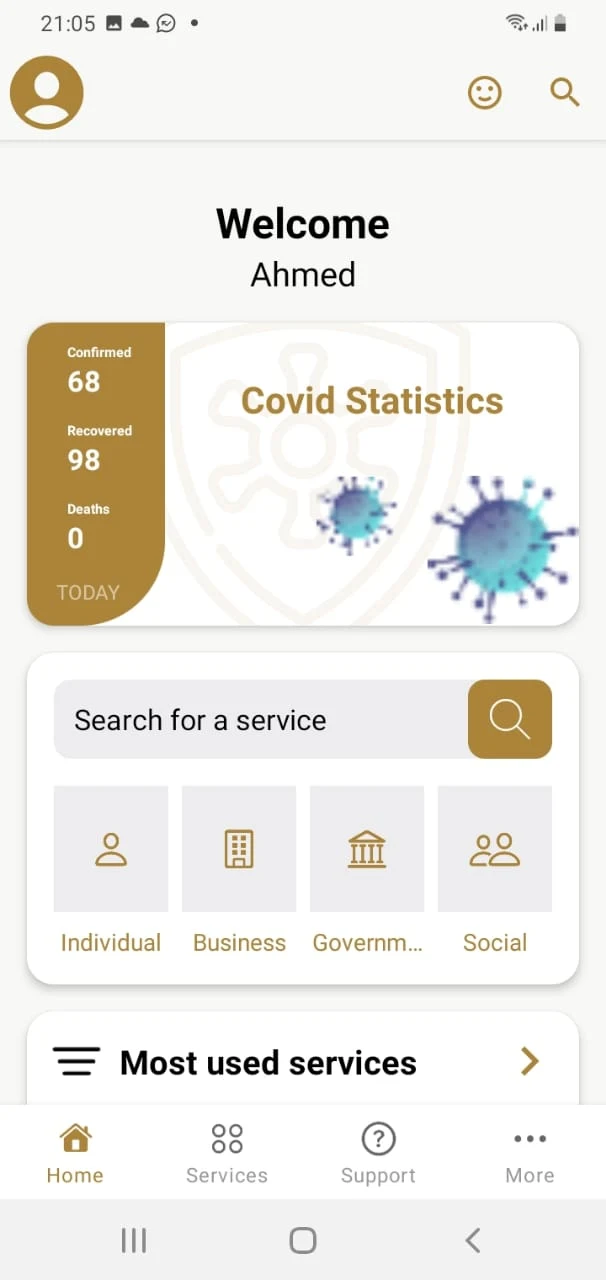Tap the golden search button

click(510, 719)
